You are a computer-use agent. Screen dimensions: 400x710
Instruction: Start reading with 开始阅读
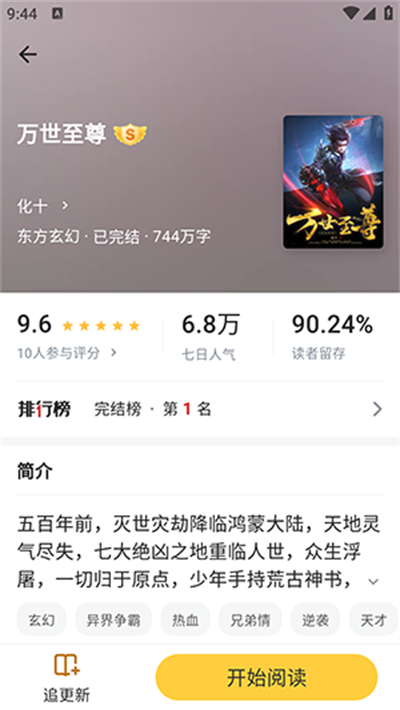point(266,677)
